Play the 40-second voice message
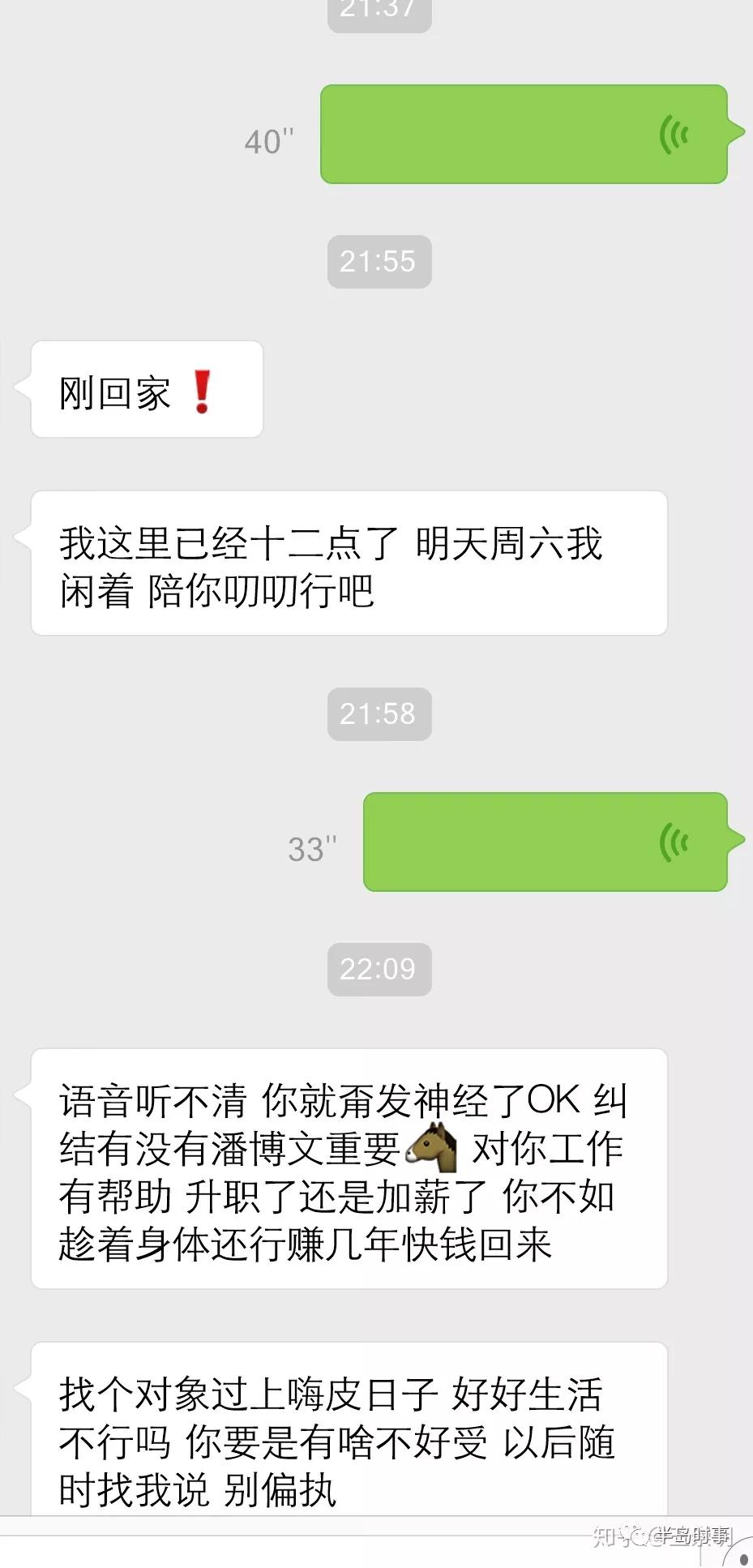This screenshot has height=1568, width=753. [524, 135]
